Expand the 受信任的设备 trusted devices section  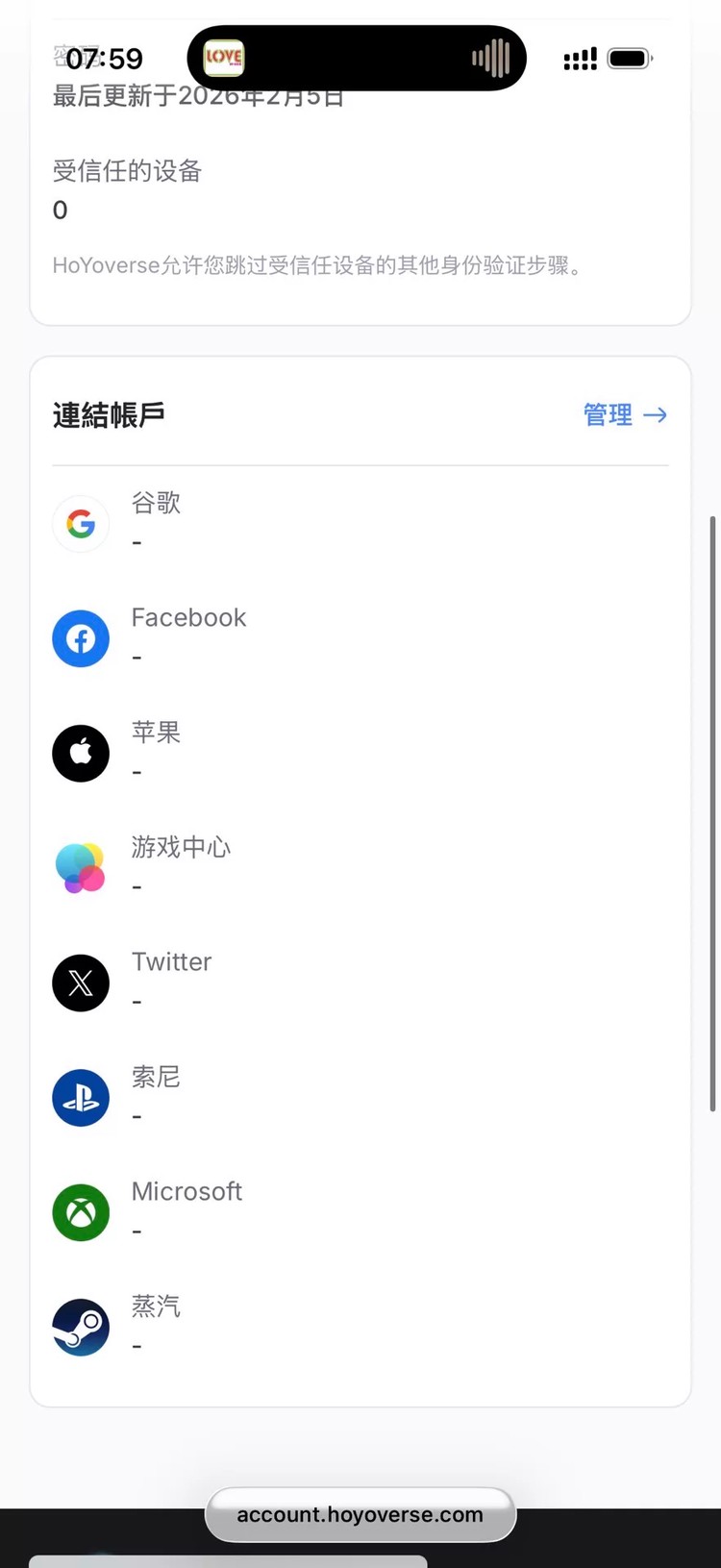(x=128, y=171)
